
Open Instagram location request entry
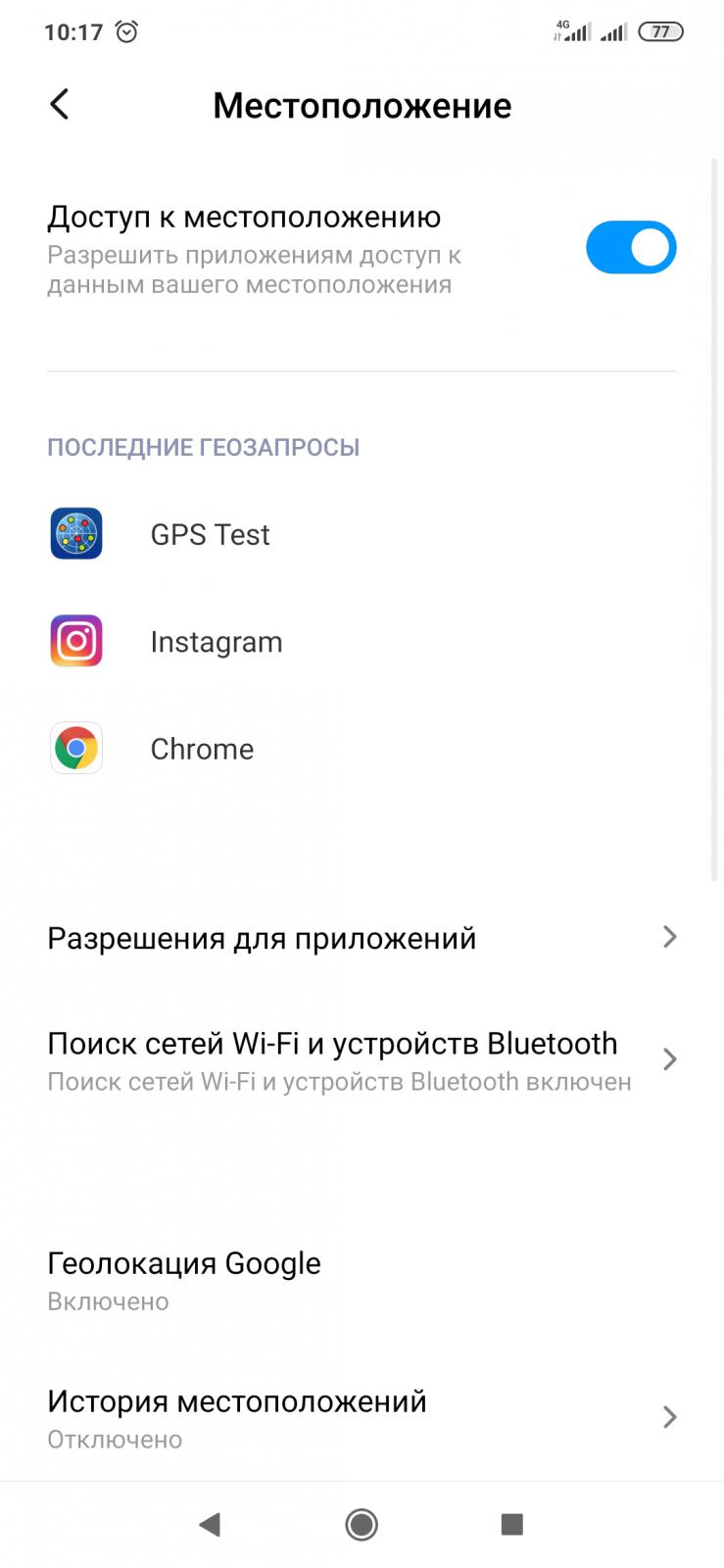click(x=362, y=642)
